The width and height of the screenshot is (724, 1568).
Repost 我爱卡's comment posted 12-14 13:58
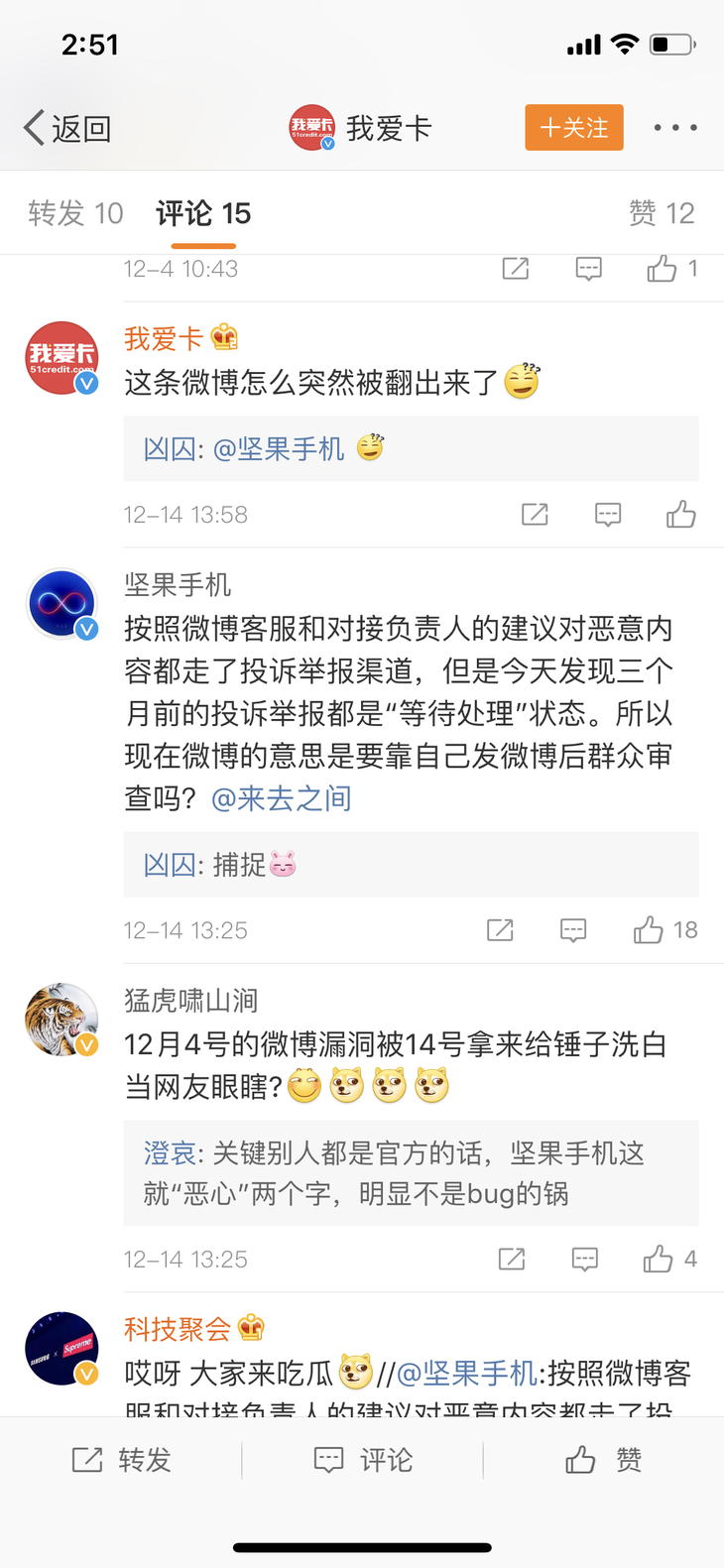(x=535, y=514)
